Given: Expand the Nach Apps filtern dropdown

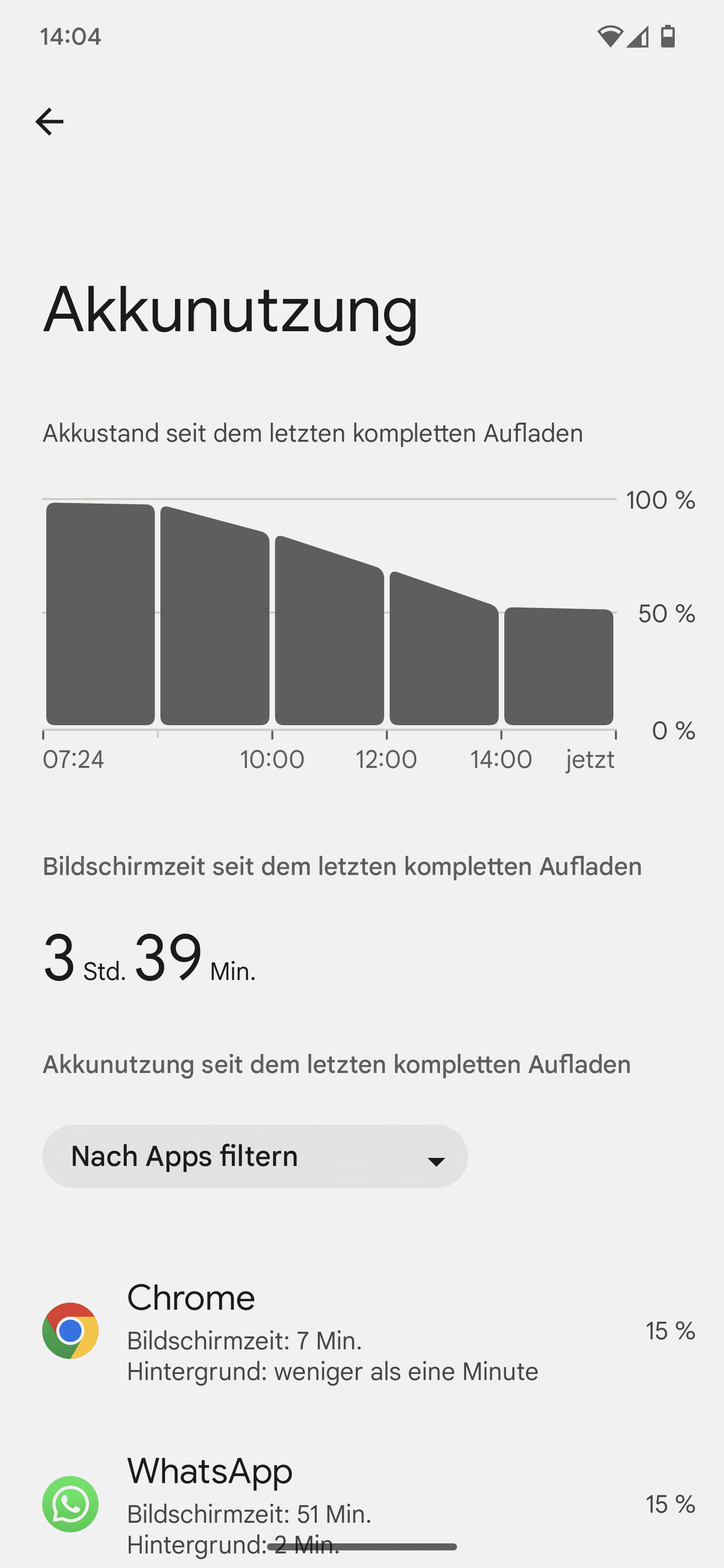Looking at the screenshot, I should [254, 1156].
